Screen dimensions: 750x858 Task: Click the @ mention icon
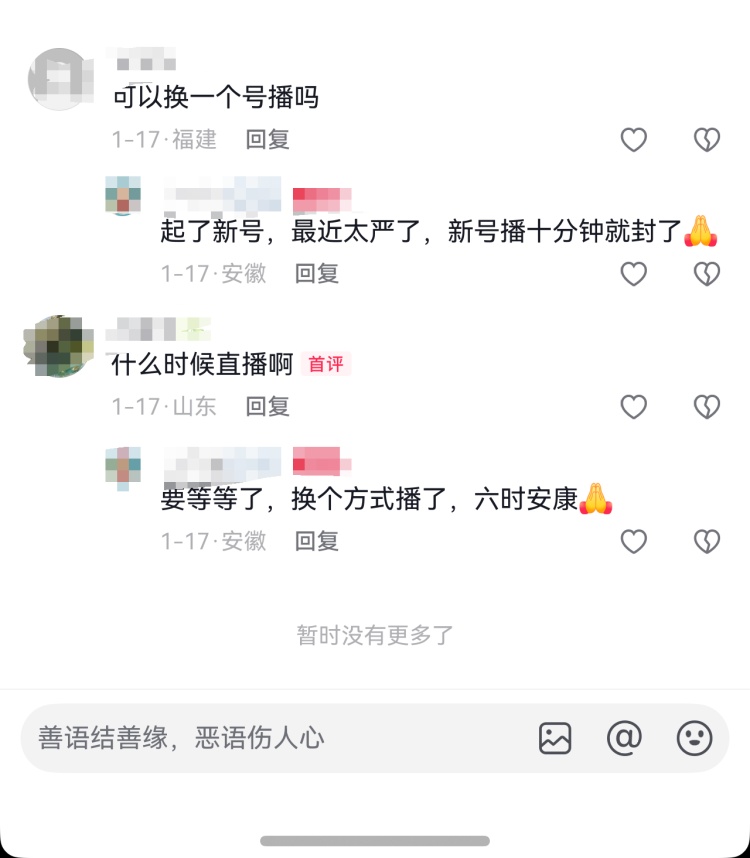pos(623,738)
